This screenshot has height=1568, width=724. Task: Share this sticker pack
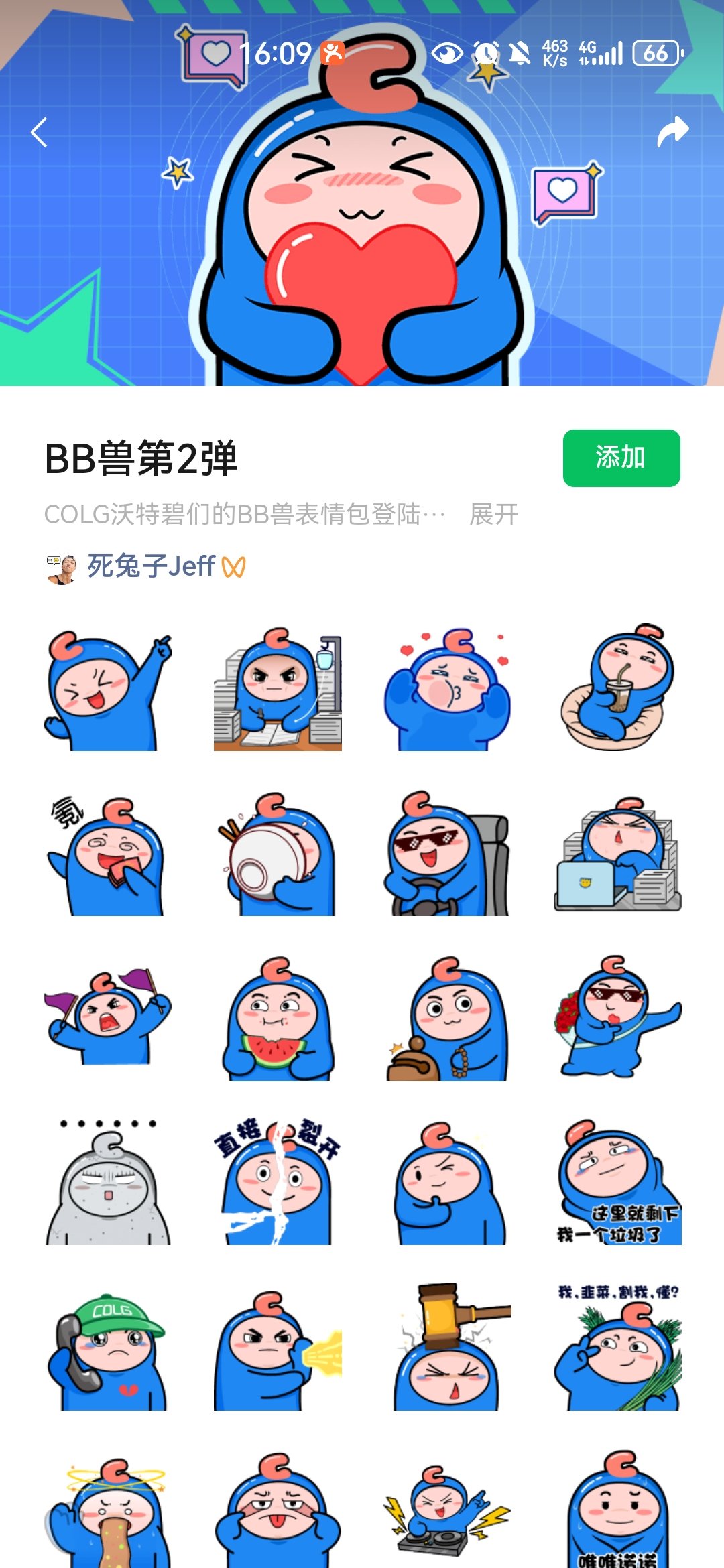tap(672, 131)
